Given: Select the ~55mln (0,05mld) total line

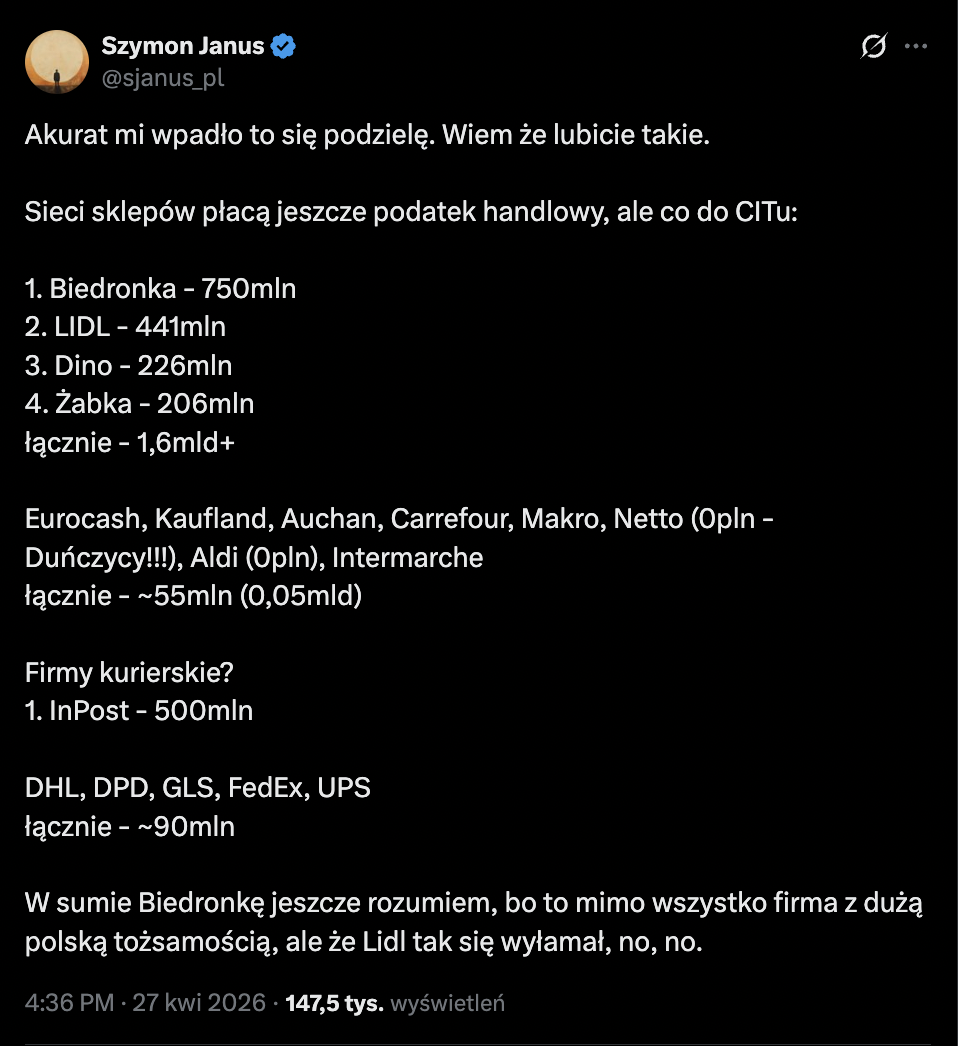Looking at the screenshot, I should 192,596.
